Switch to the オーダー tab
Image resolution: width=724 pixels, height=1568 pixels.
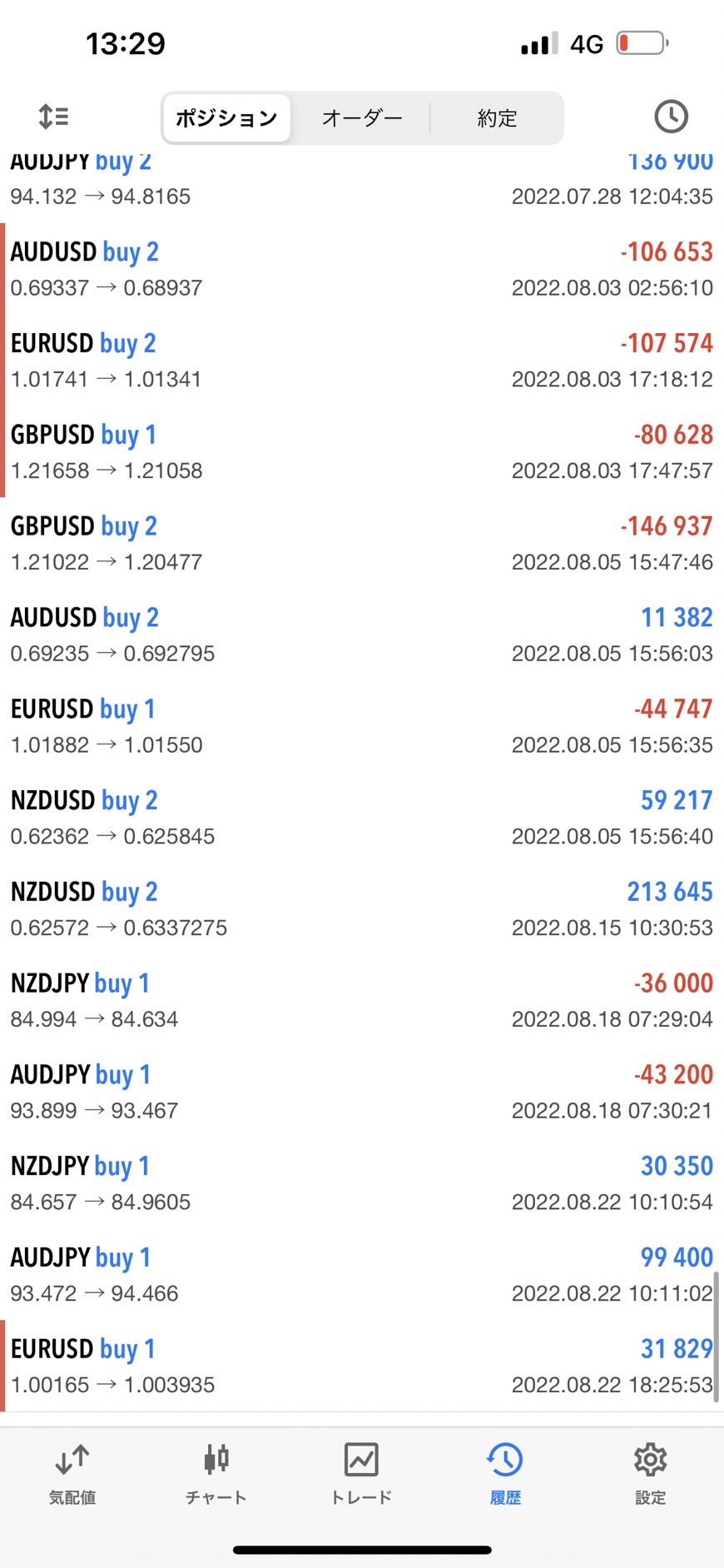[362, 118]
